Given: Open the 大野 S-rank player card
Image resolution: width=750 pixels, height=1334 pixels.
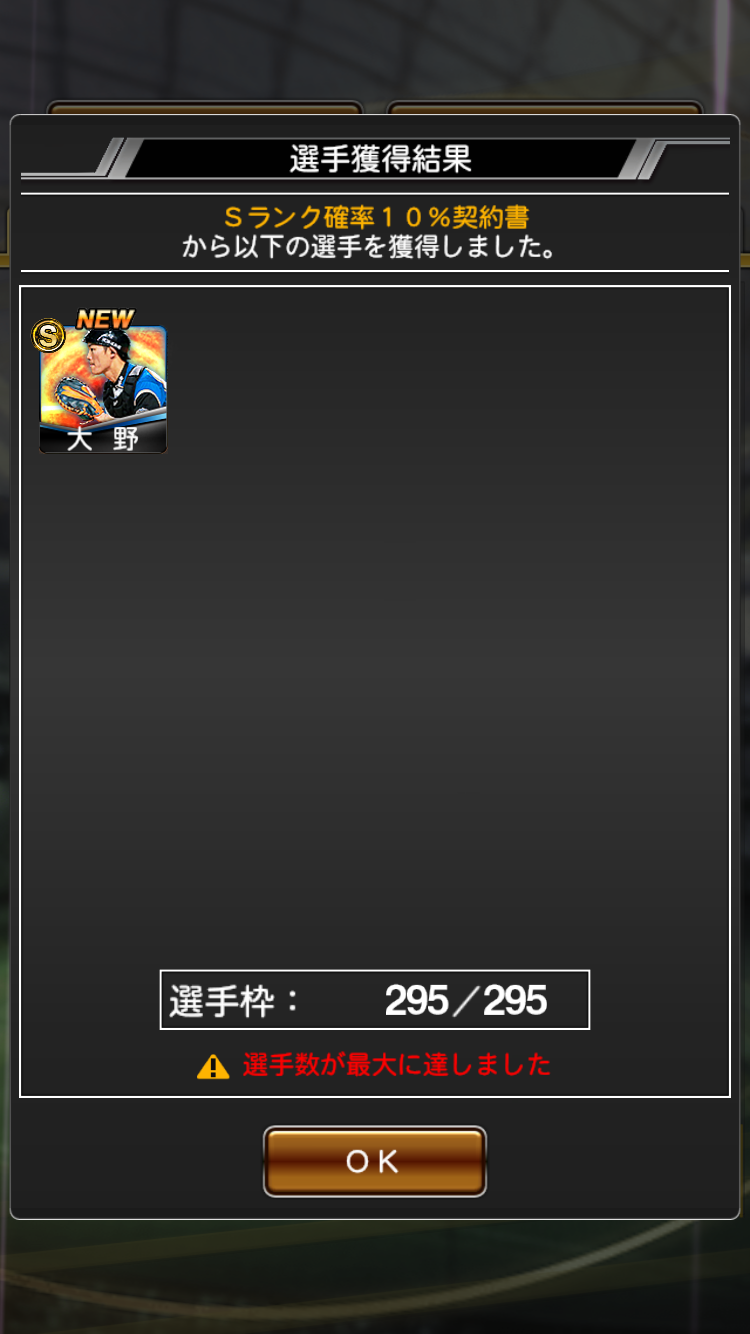Looking at the screenshot, I should pyautogui.click(x=103, y=390).
